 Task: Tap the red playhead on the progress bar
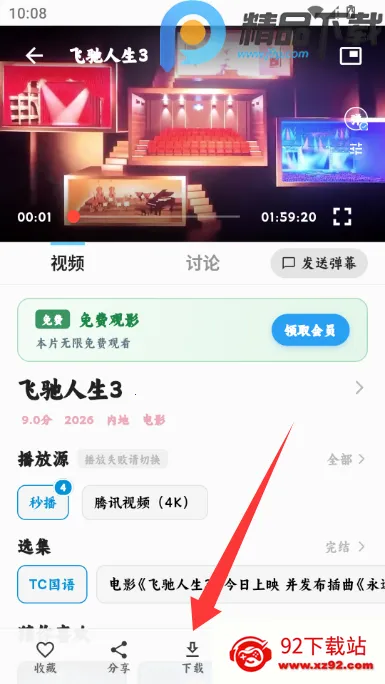click(74, 217)
